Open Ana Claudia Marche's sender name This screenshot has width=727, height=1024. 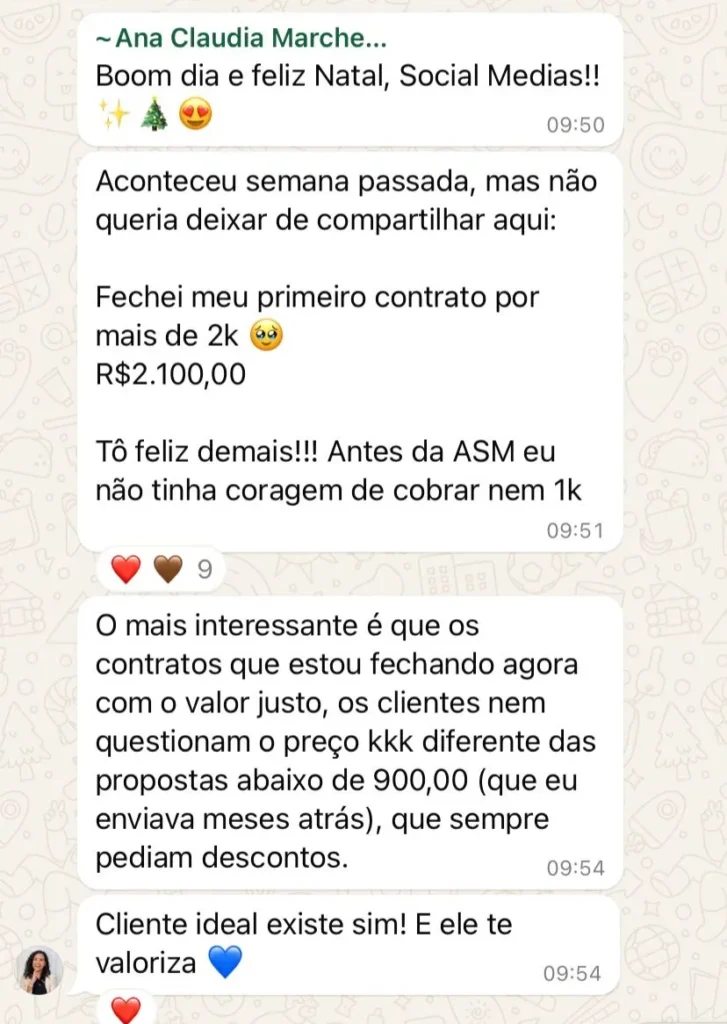click(x=240, y=39)
